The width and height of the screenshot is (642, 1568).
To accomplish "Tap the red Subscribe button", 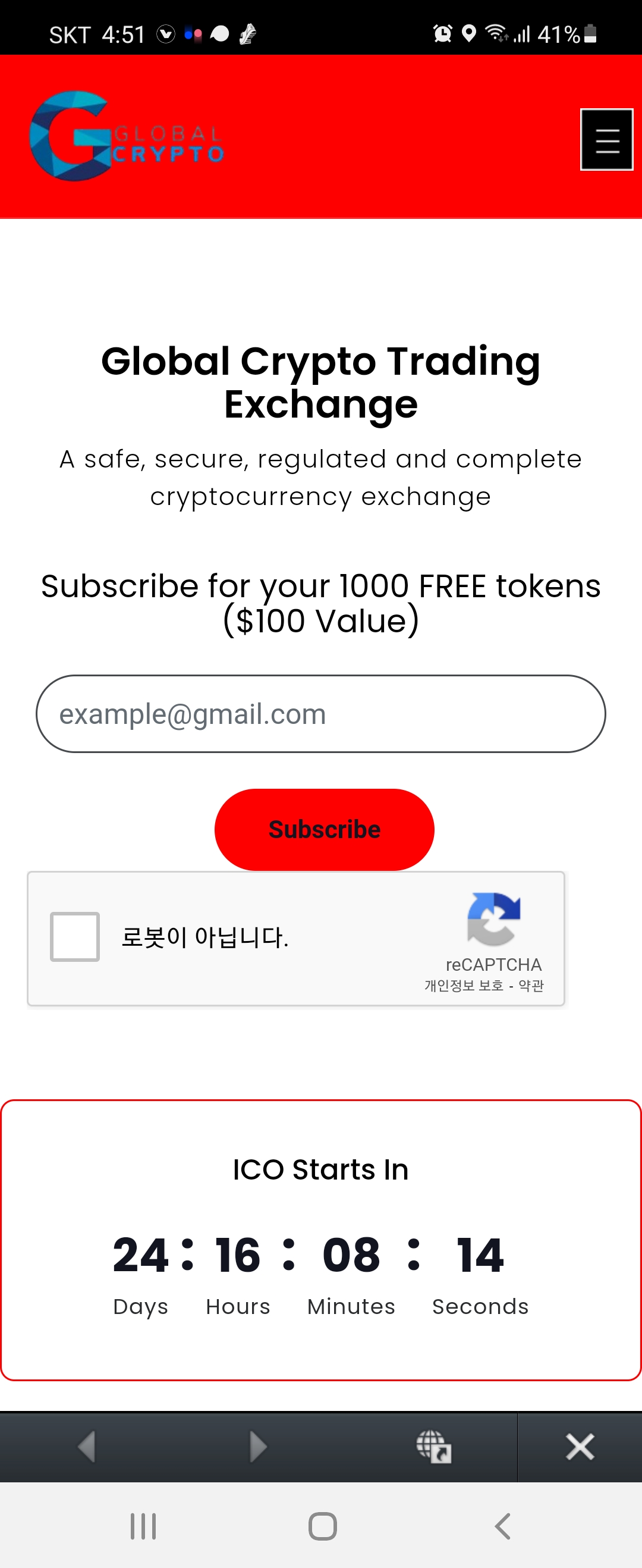I will click(324, 829).
